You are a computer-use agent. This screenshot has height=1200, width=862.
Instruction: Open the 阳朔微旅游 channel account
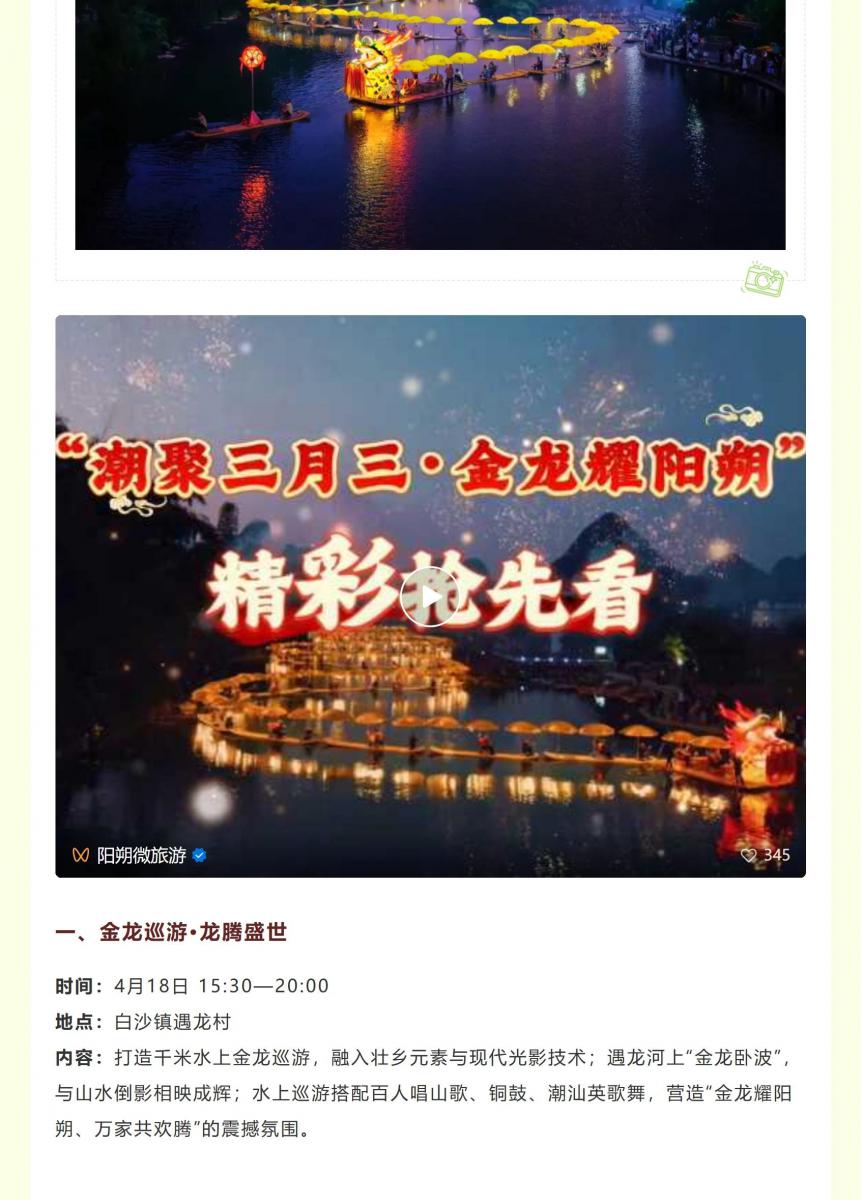141,855
